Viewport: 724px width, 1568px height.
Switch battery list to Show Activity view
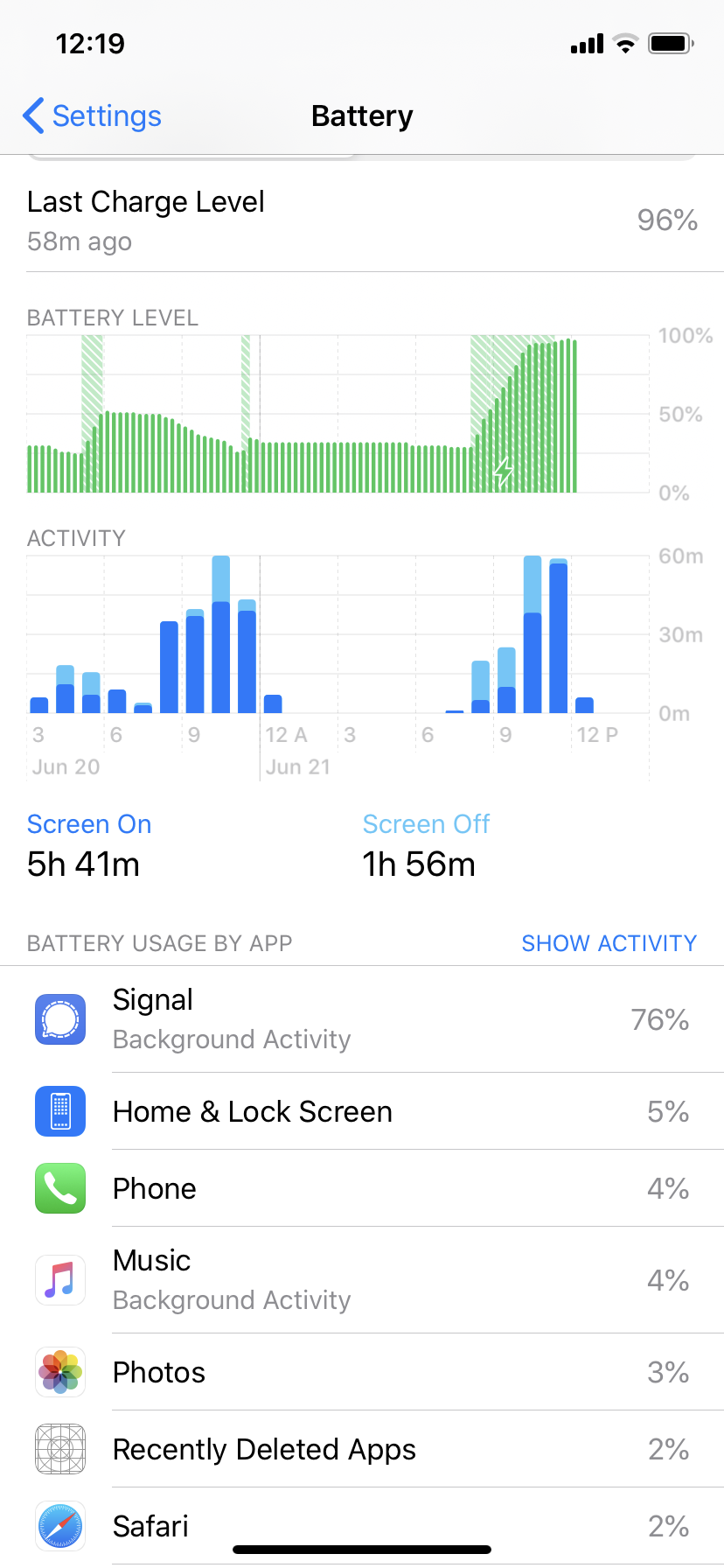[x=609, y=943]
